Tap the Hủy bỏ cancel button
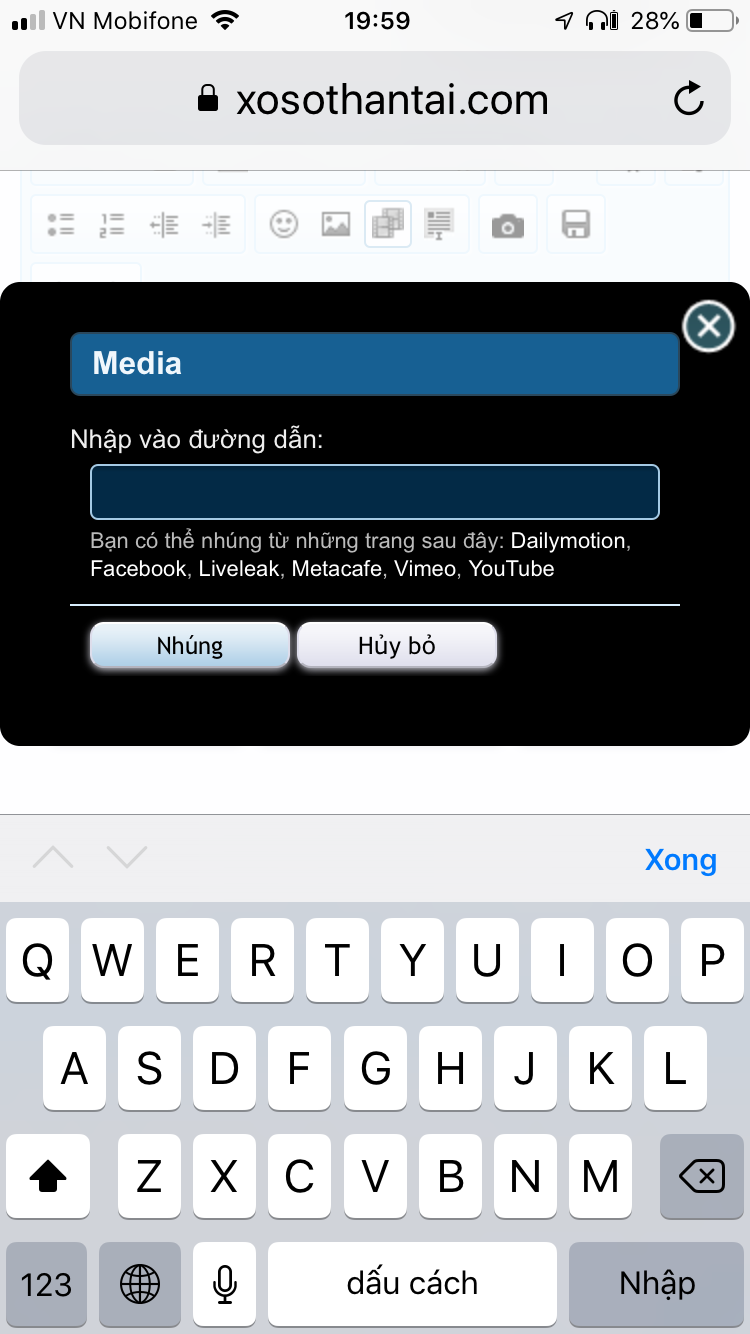 (397, 645)
